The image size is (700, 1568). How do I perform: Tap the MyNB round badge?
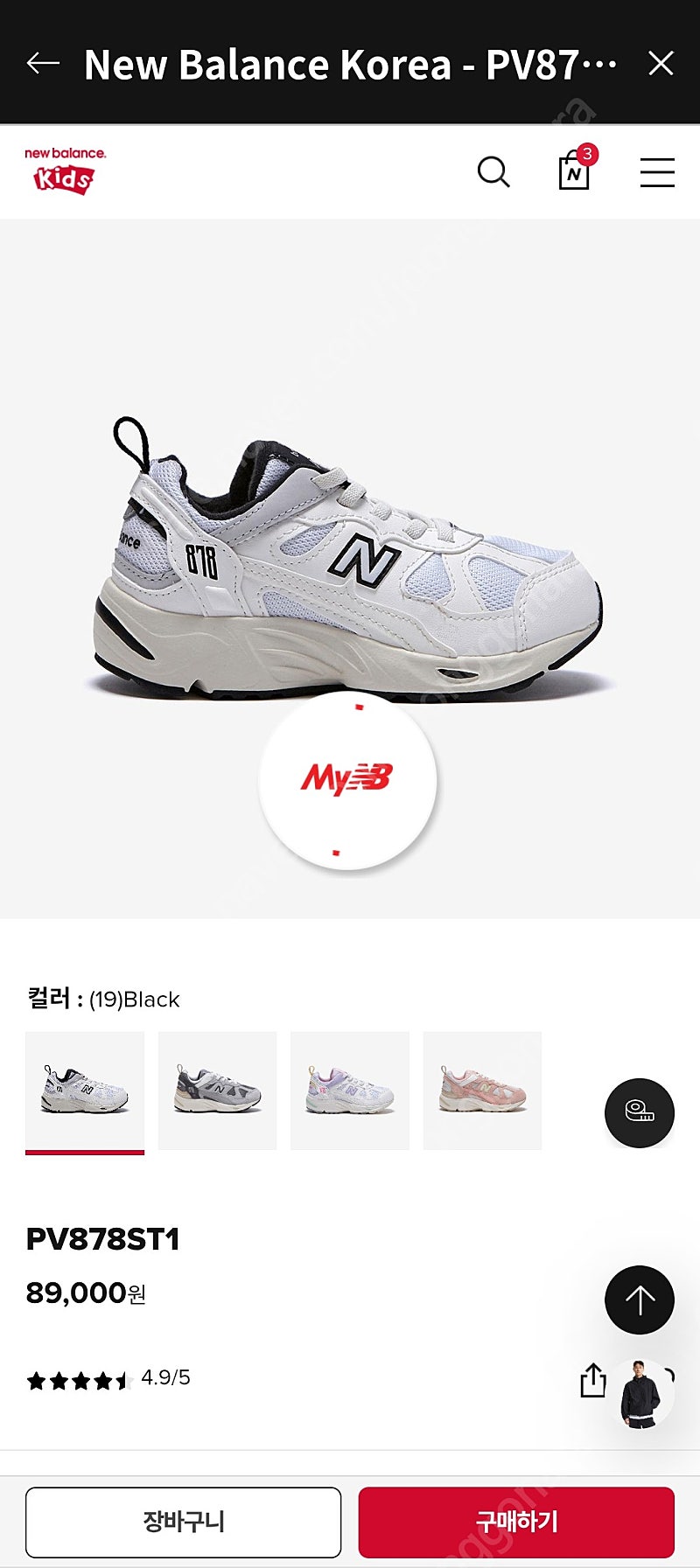tap(347, 780)
